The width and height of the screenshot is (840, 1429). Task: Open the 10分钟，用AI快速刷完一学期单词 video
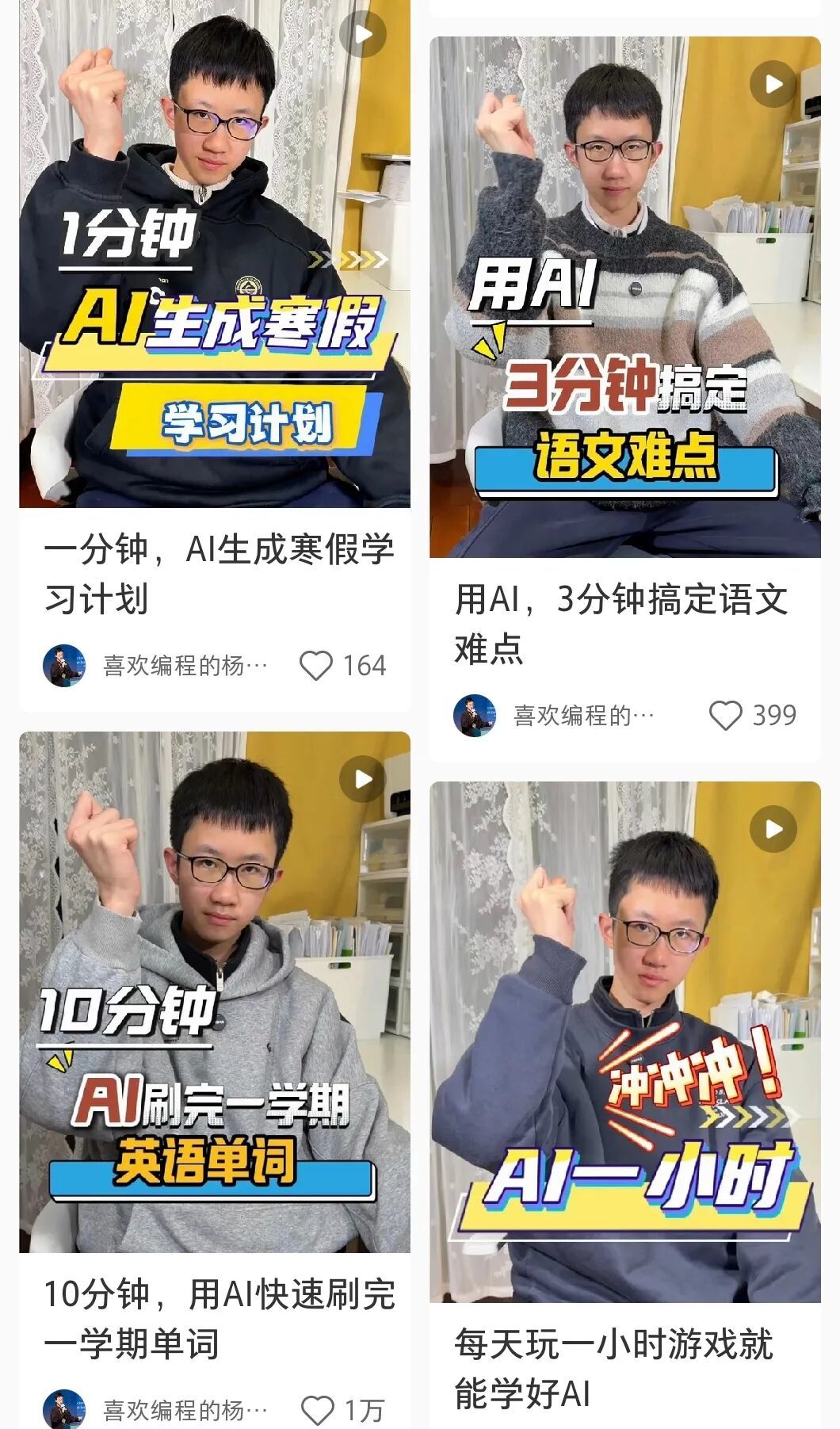(x=214, y=991)
